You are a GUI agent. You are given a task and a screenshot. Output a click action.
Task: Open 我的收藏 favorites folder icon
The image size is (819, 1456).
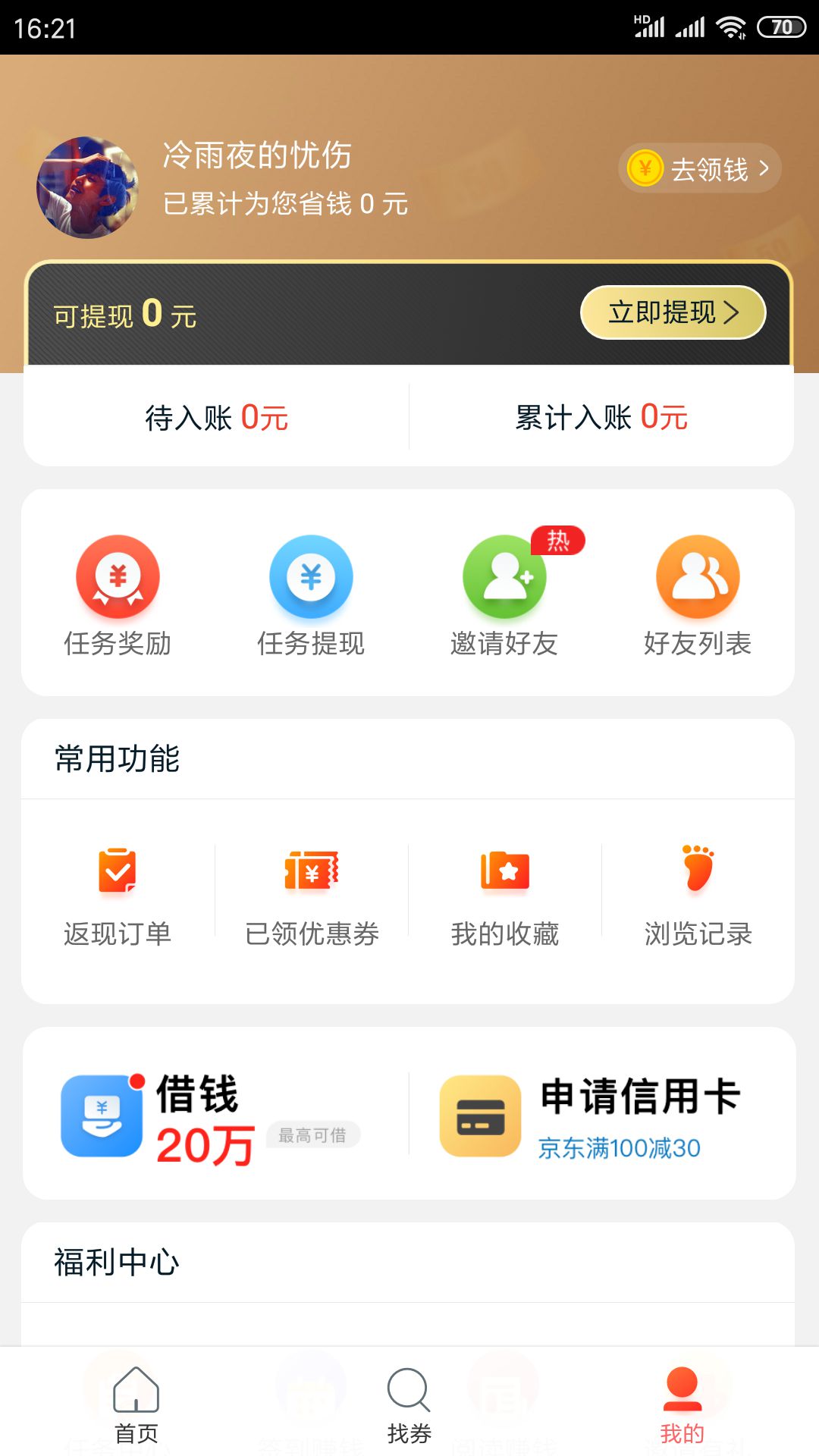tap(504, 874)
